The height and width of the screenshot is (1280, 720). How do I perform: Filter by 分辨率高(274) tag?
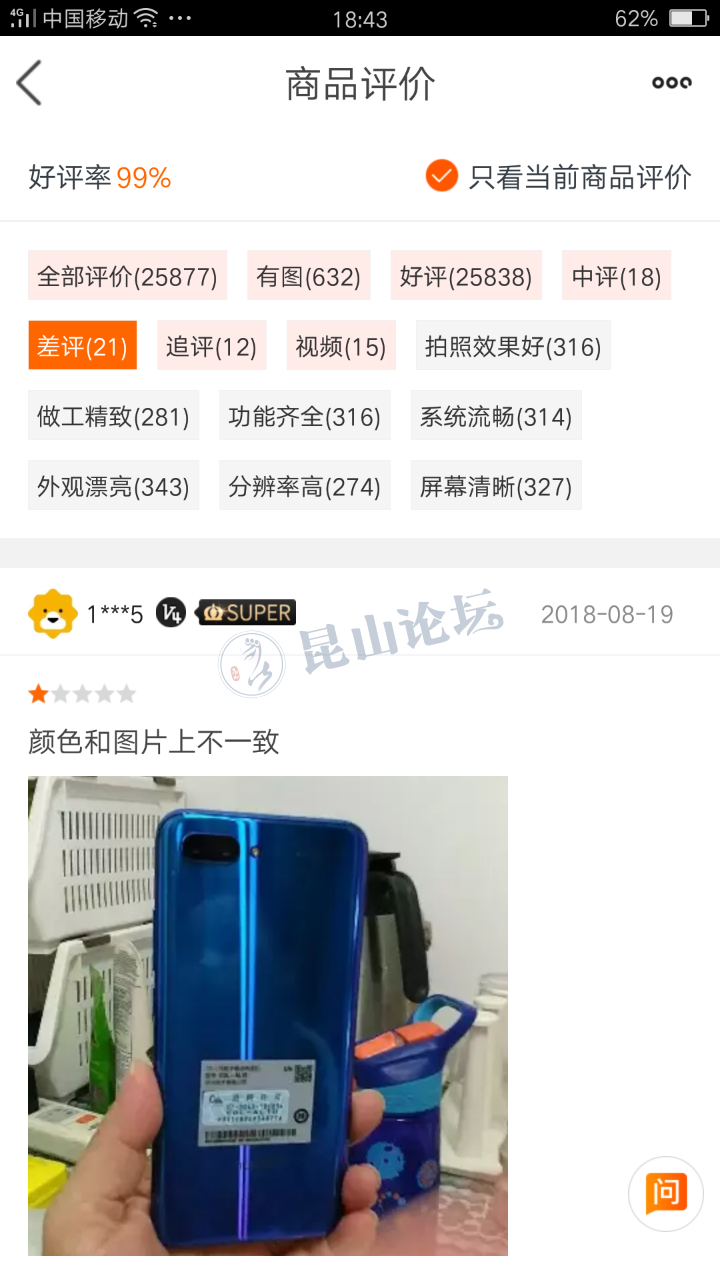pyautogui.click(x=304, y=486)
